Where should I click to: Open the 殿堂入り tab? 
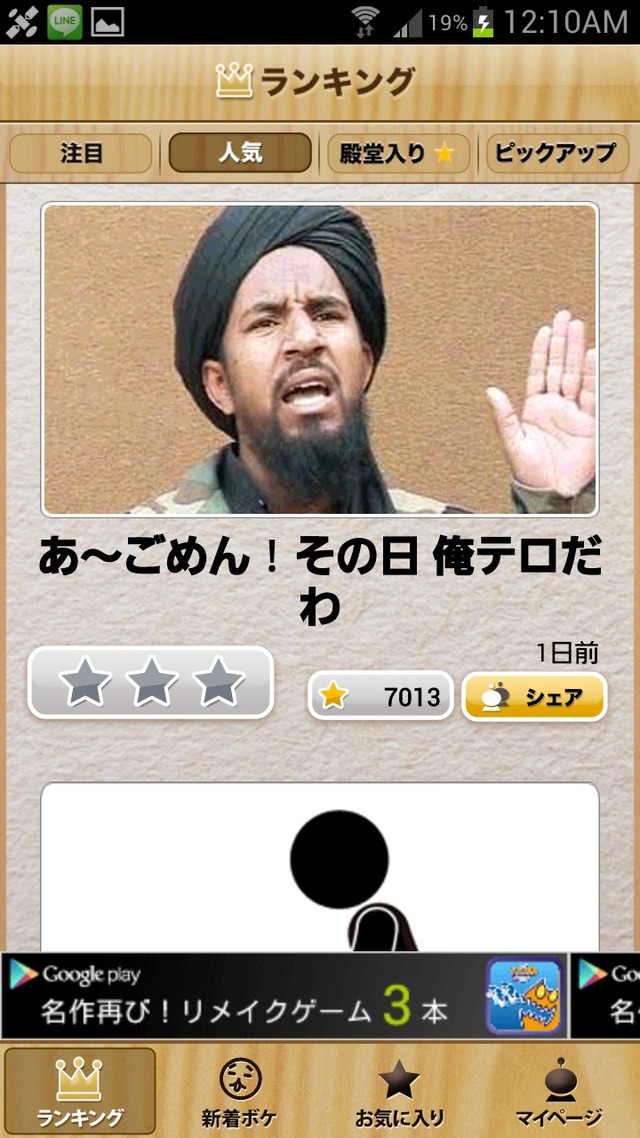click(x=397, y=154)
